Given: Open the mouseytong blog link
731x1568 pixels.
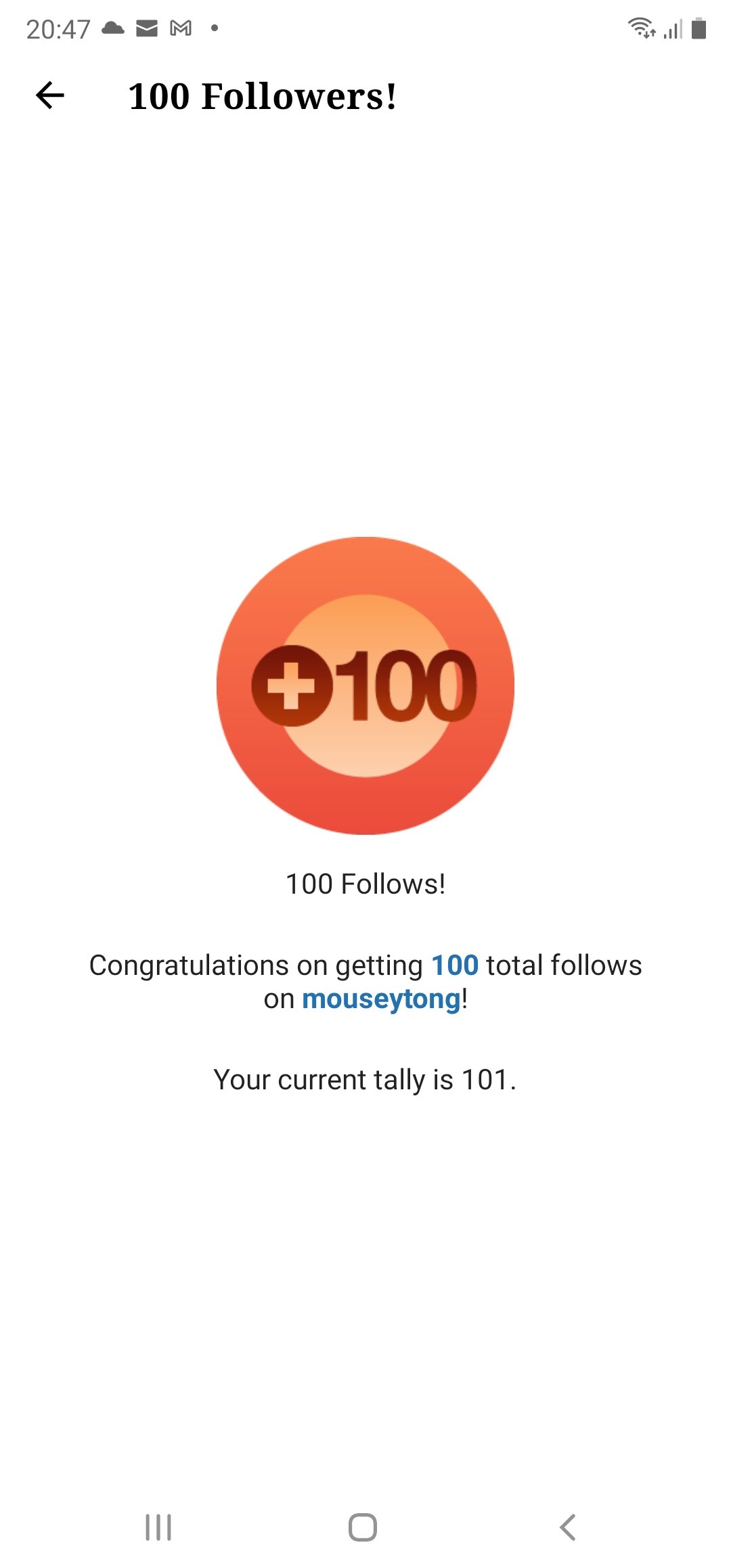Looking at the screenshot, I should [381, 999].
